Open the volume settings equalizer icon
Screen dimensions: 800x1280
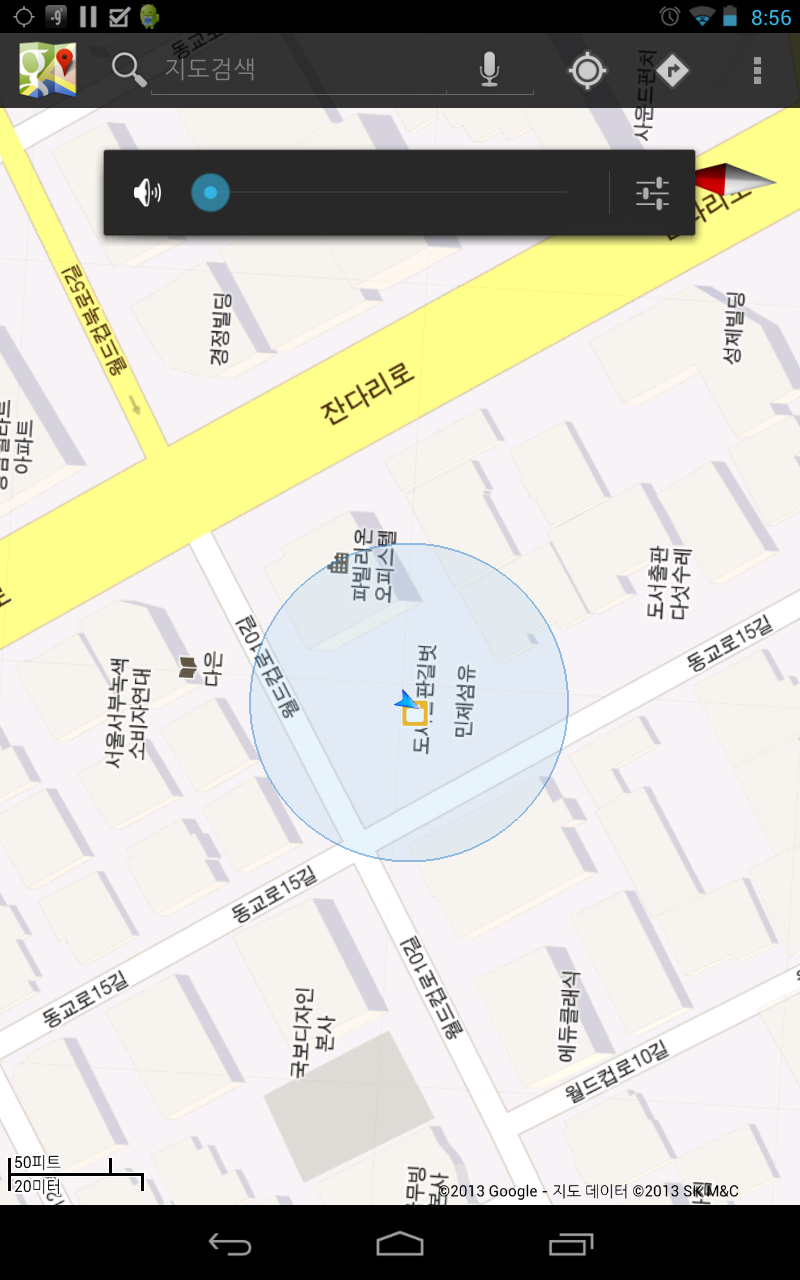point(652,192)
